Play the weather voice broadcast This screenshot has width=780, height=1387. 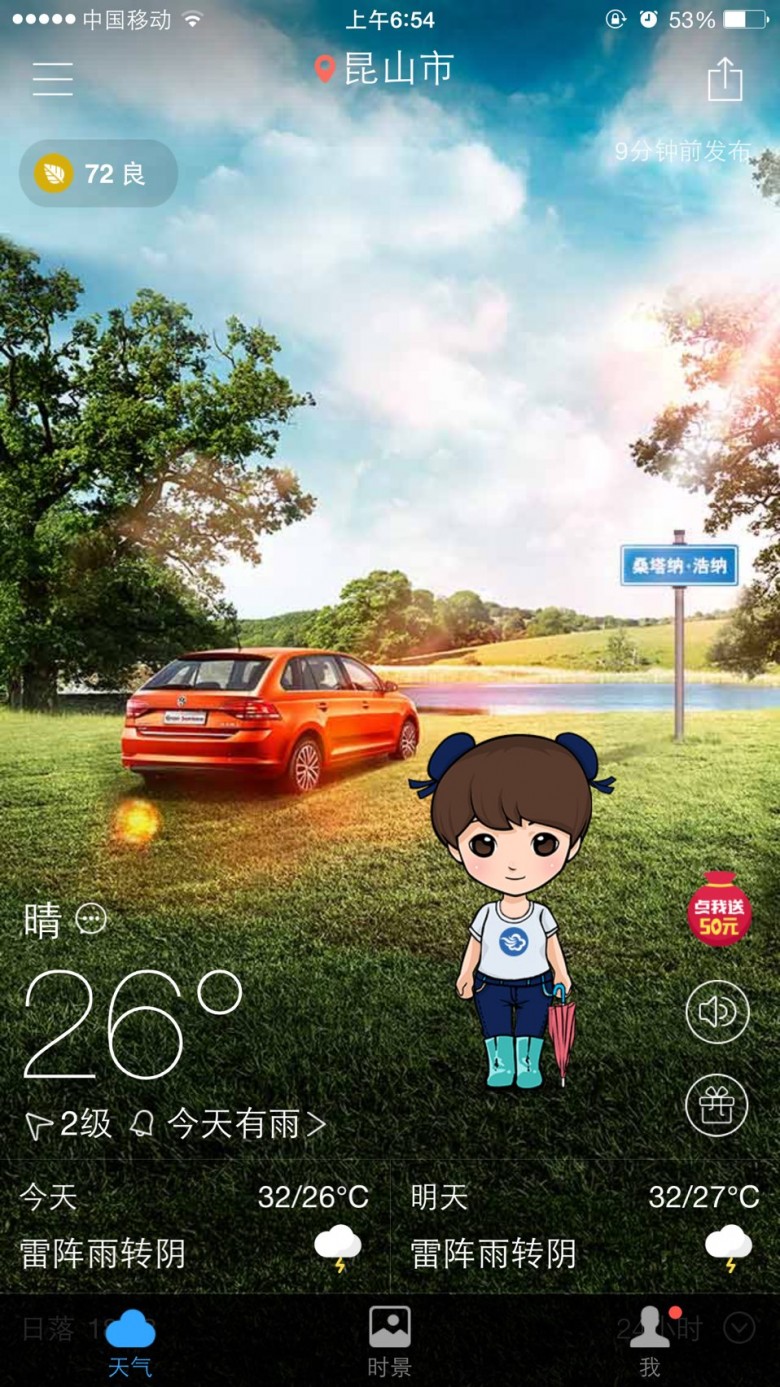click(x=717, y=1012)
